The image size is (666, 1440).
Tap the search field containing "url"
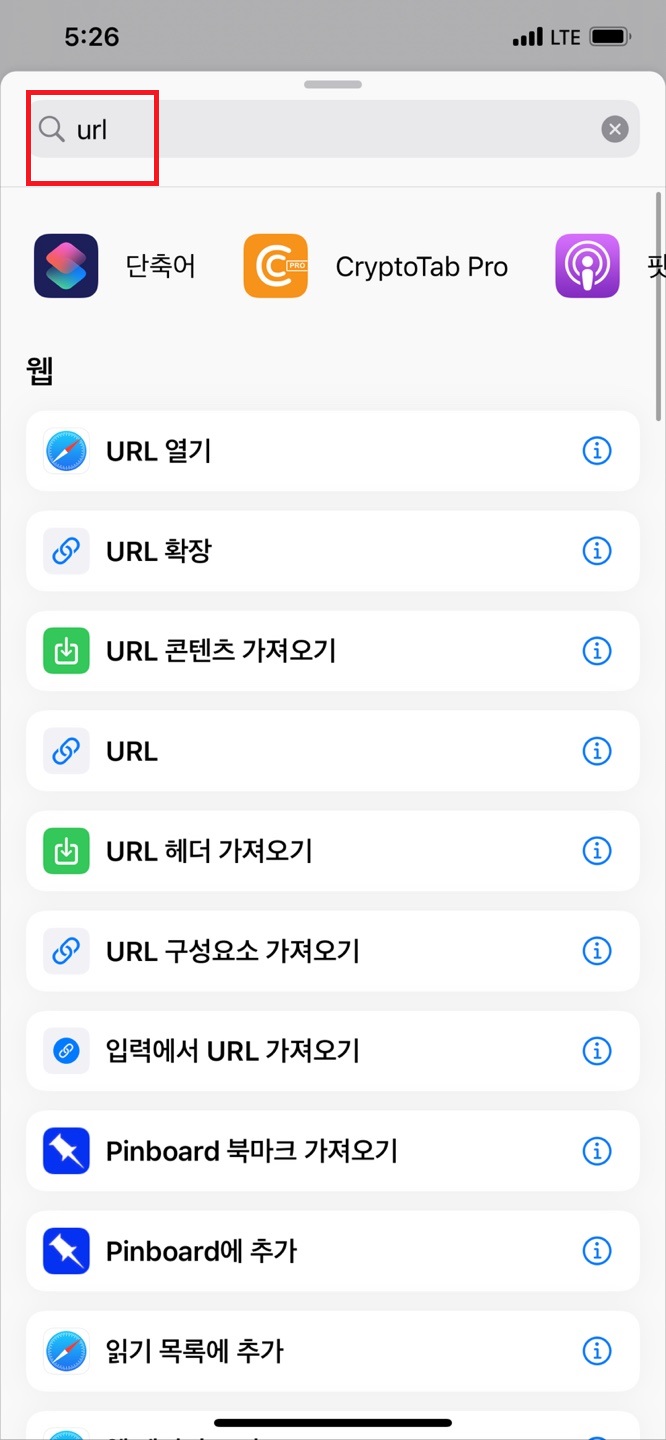coord(332,129)
